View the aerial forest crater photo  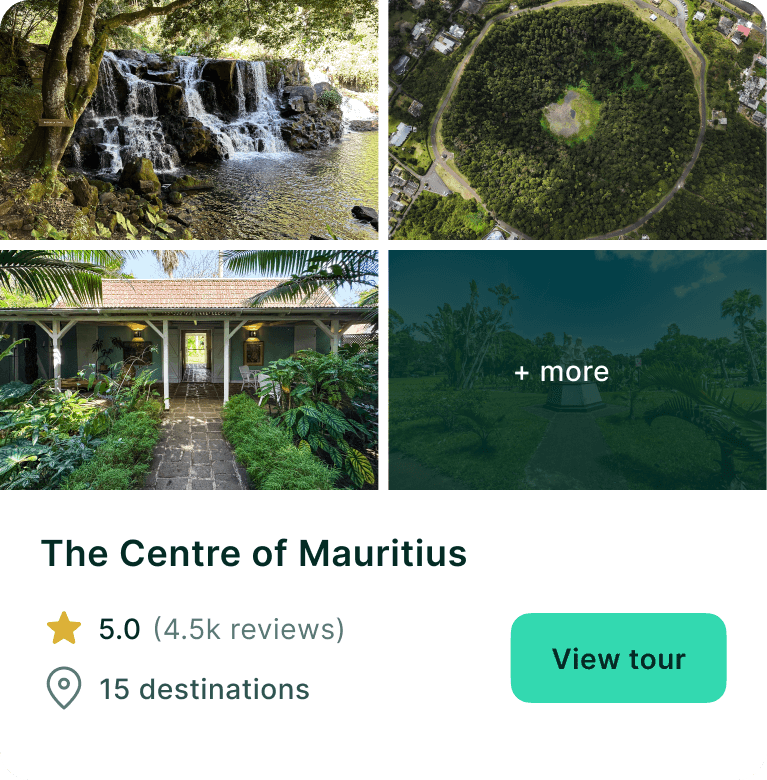tap(577, 119)
